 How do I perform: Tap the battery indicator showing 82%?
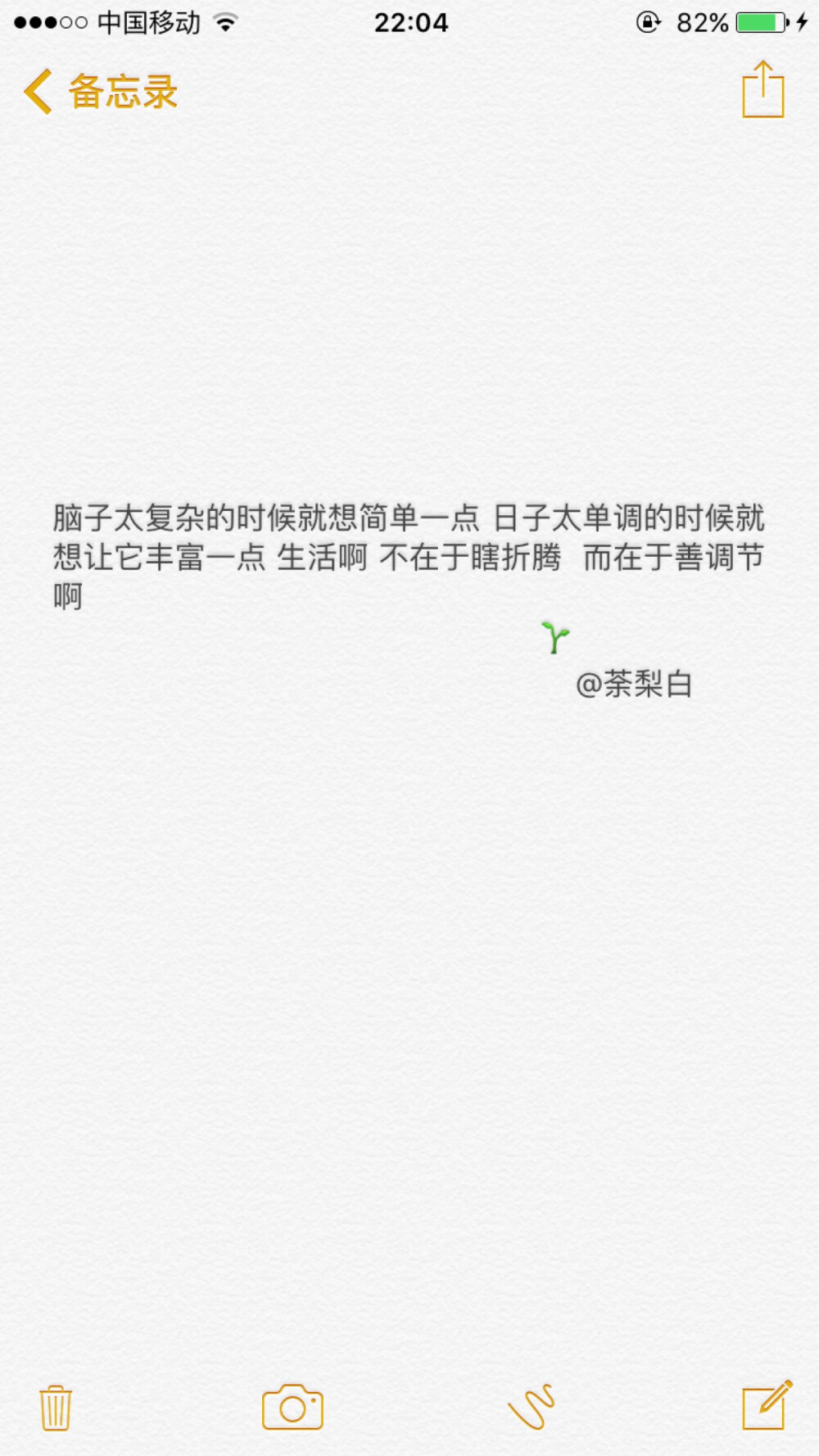tap(703, 22)
